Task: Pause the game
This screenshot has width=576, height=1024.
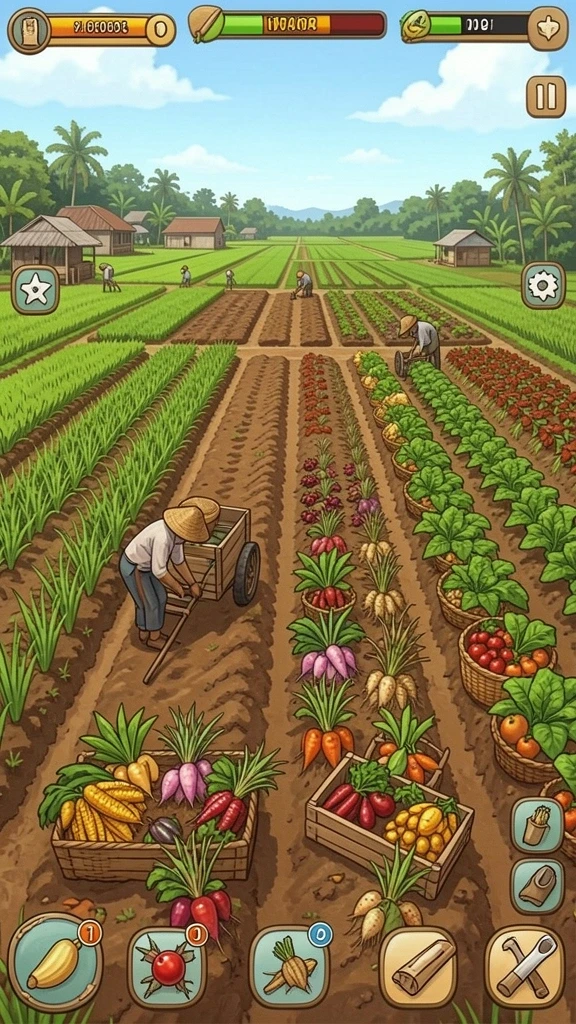Action: [546, 97]
